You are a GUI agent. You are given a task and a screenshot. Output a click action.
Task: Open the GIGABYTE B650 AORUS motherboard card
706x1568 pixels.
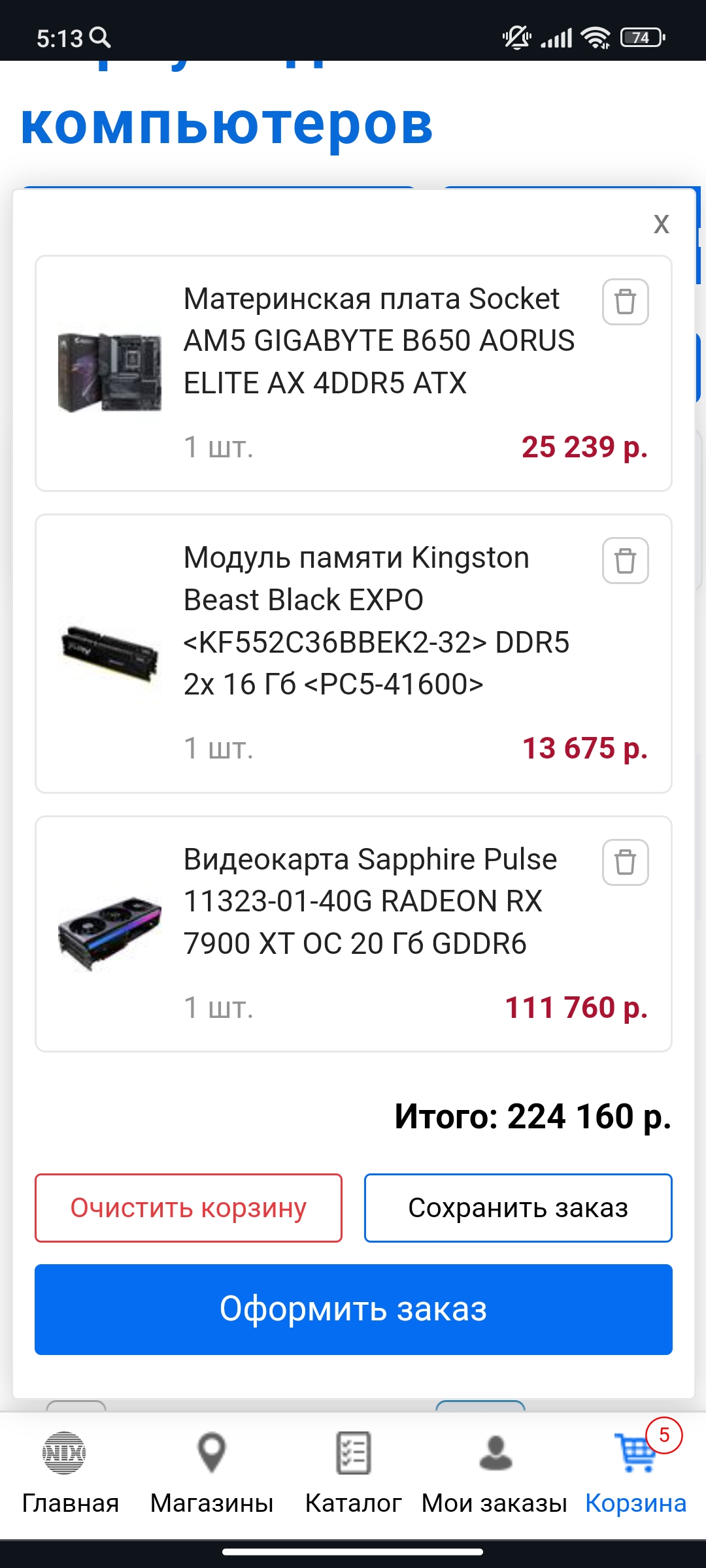(379, 341)
